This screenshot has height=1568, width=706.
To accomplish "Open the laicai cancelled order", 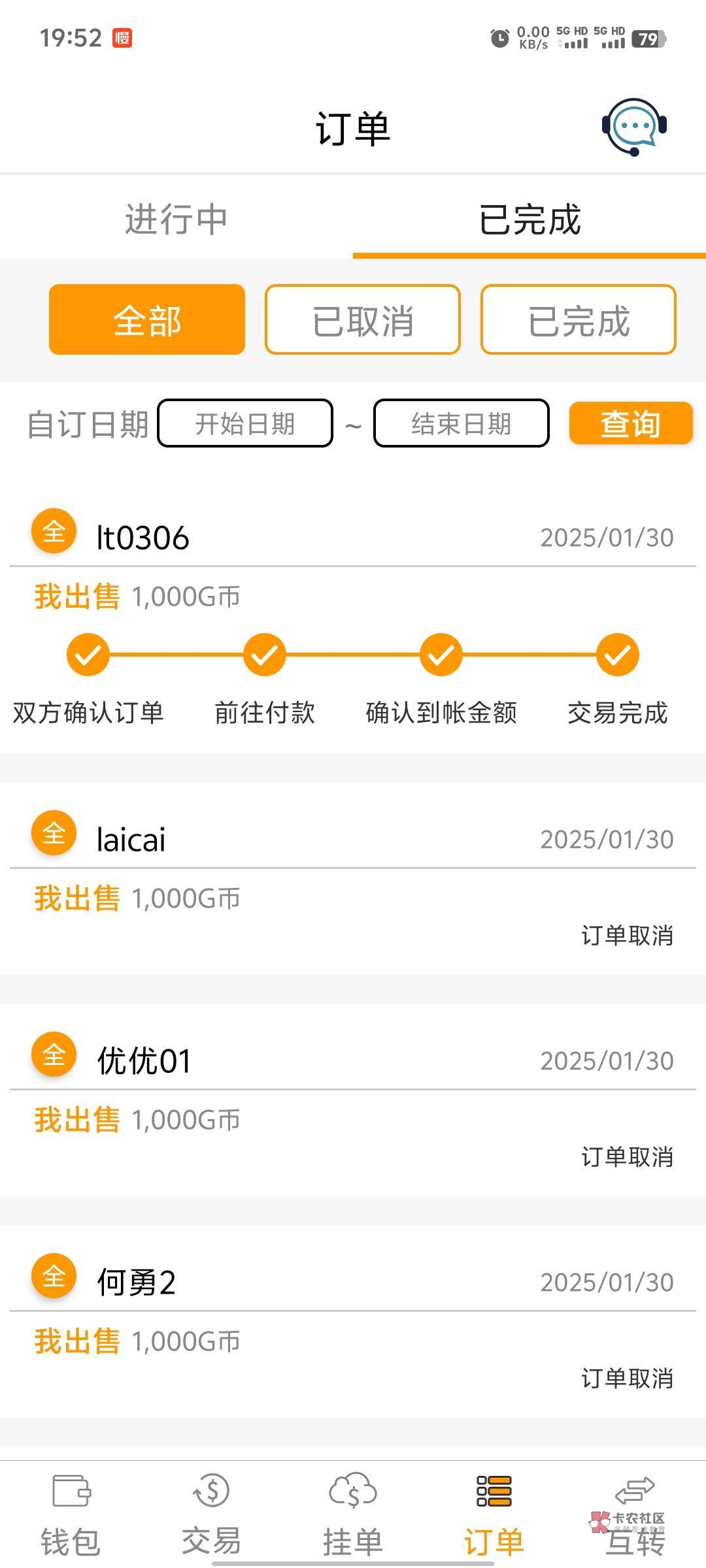I will tap(353, 879).
